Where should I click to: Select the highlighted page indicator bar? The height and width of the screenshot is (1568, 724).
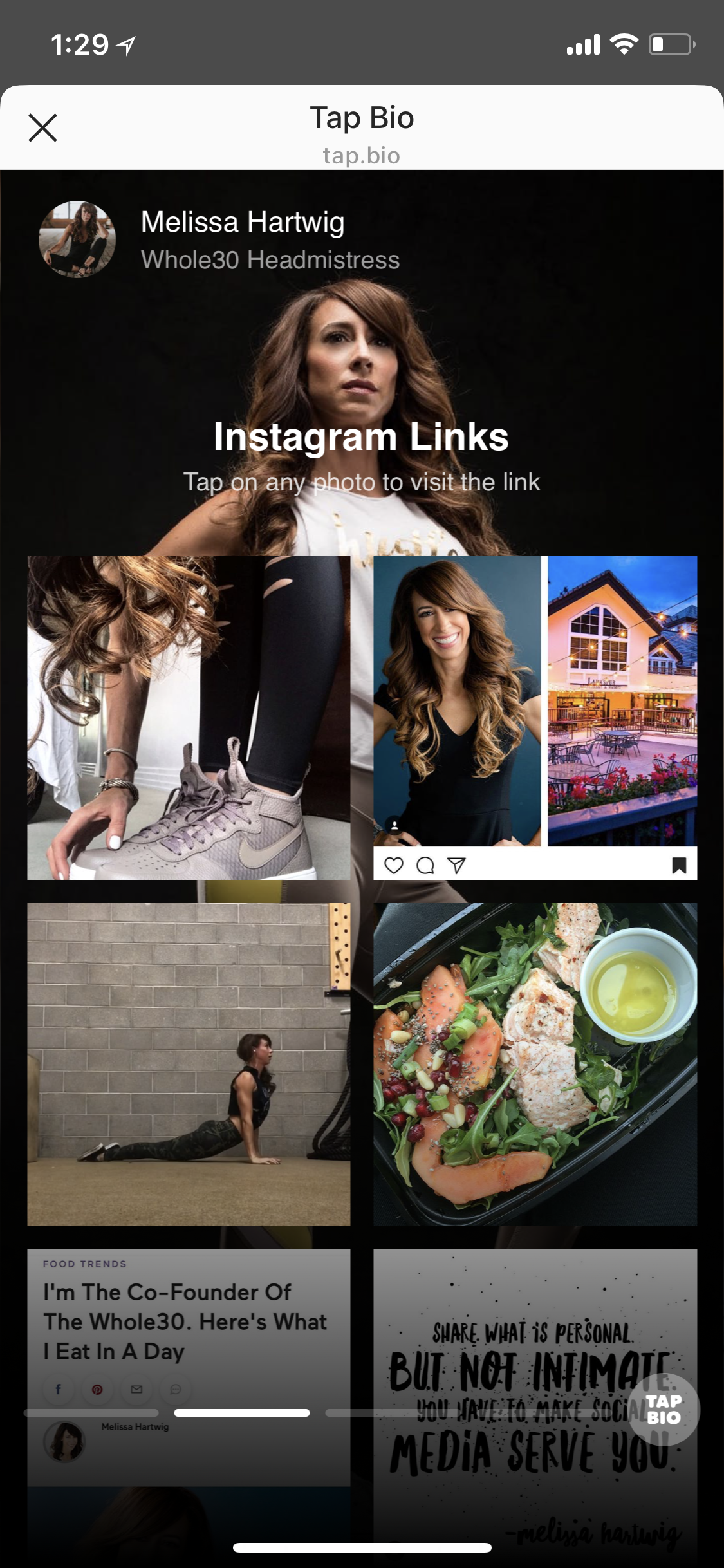click(243, 1413)
